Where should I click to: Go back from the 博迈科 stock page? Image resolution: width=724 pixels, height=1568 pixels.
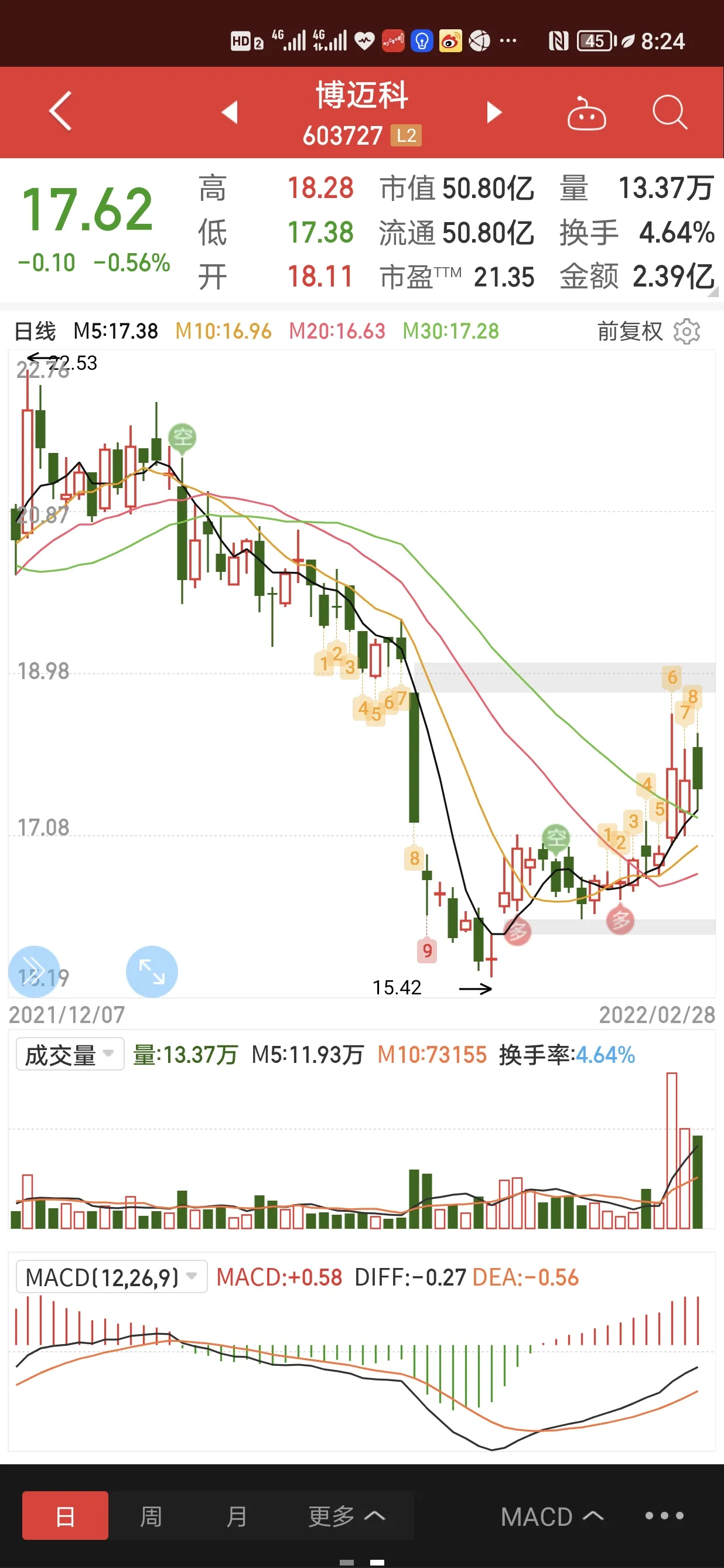point(60,111)
